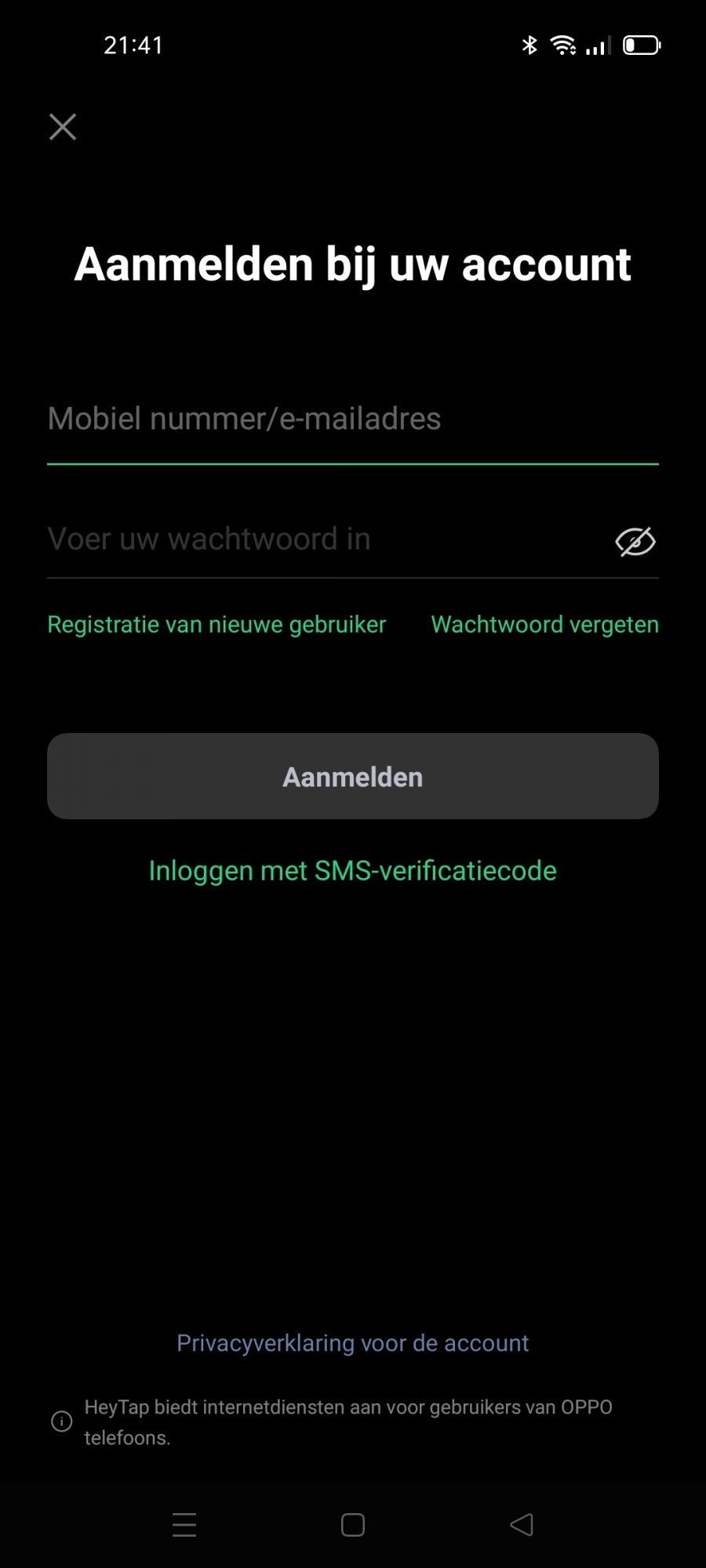Toggle password visibility eye icon
Viewport: 706px width, 1568px height.
[x=635, y=541]
